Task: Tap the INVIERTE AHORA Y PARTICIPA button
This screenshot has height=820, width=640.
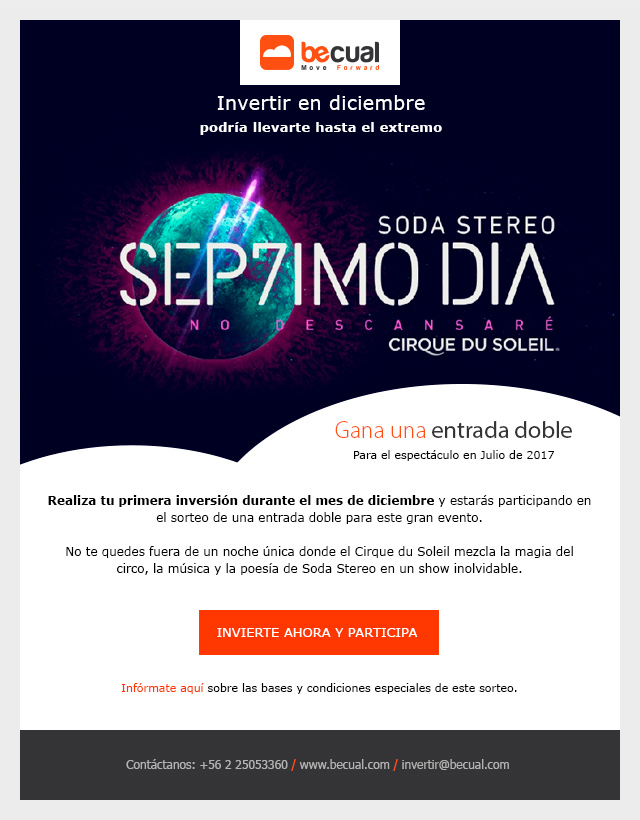Action: [x=318, y=632]
